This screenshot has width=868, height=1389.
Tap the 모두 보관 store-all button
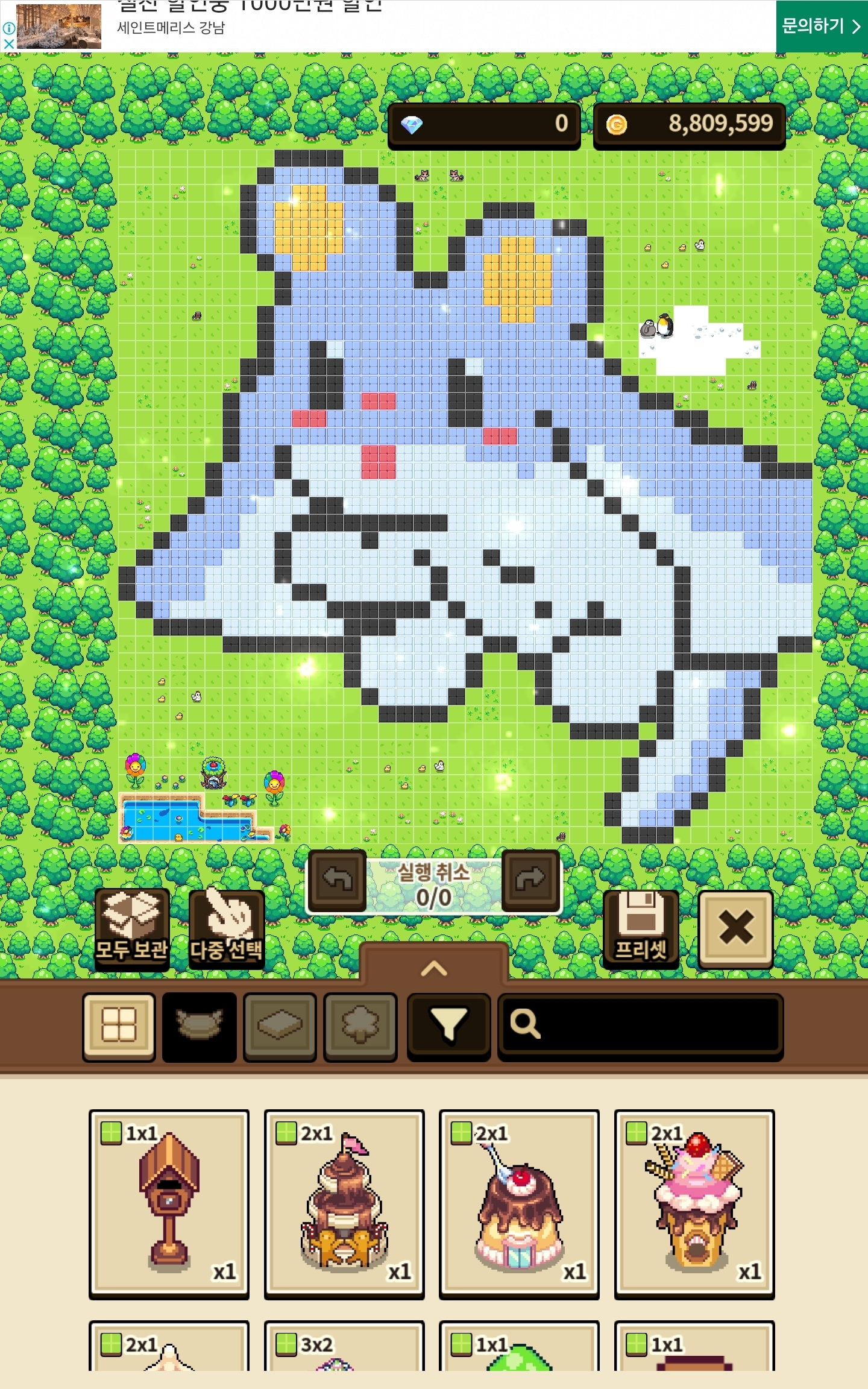tap(131, 928)
